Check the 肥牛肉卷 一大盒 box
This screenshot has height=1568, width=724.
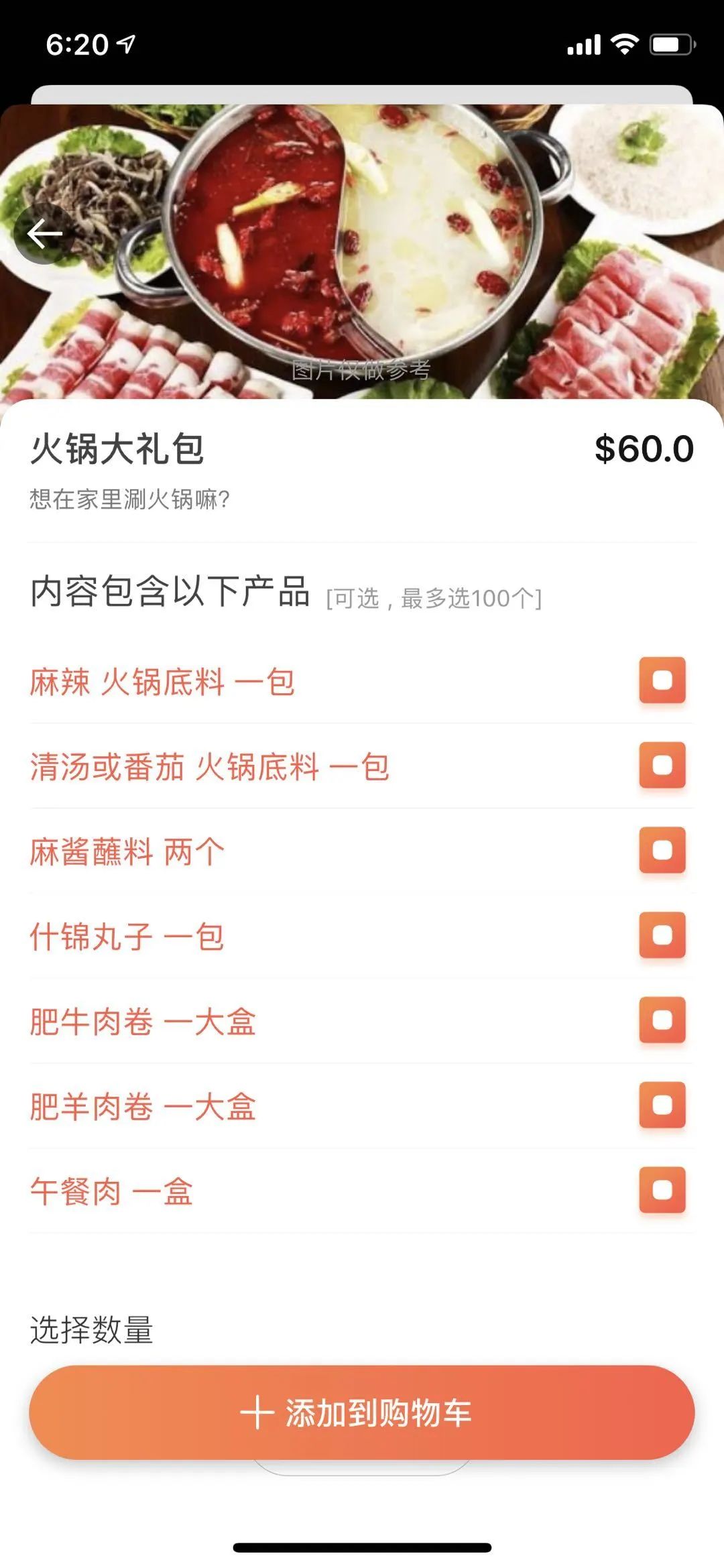point(662,1018)
